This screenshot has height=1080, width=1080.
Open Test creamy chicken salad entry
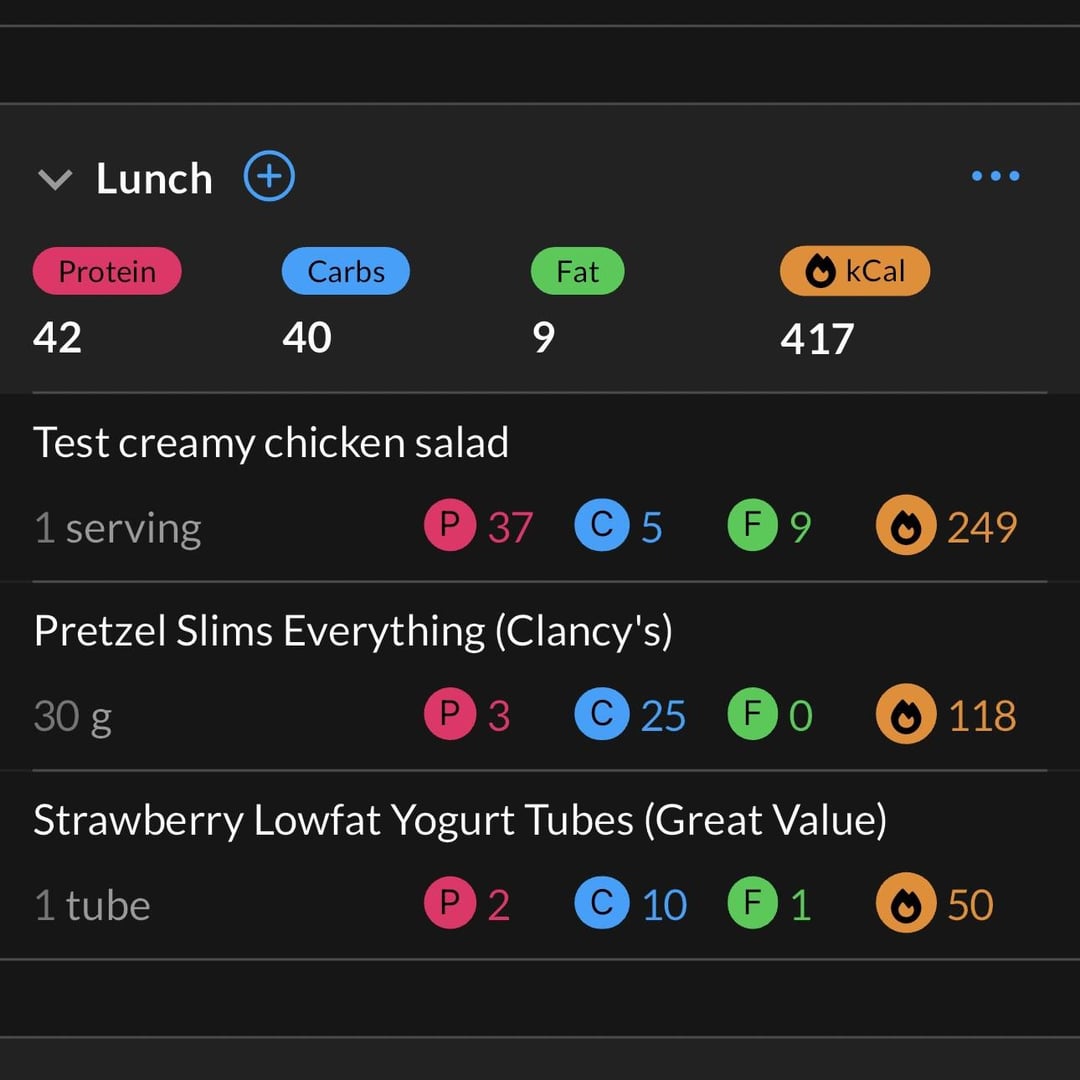(x=272, y=443)
